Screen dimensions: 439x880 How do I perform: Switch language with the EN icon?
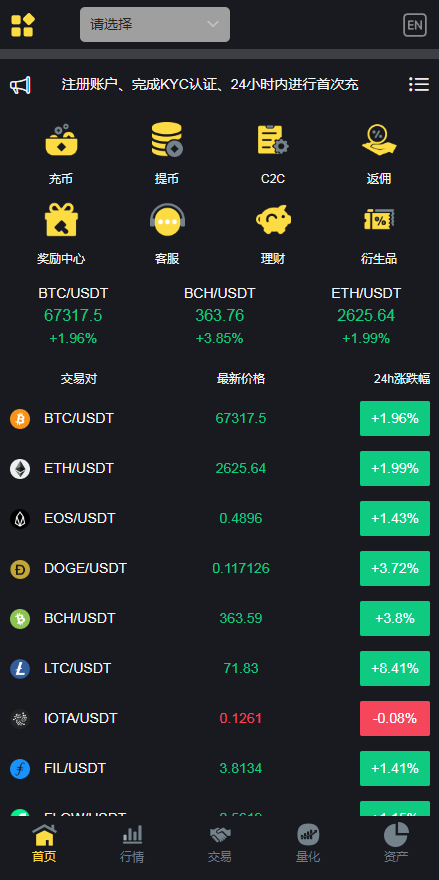tap(415, 25)
